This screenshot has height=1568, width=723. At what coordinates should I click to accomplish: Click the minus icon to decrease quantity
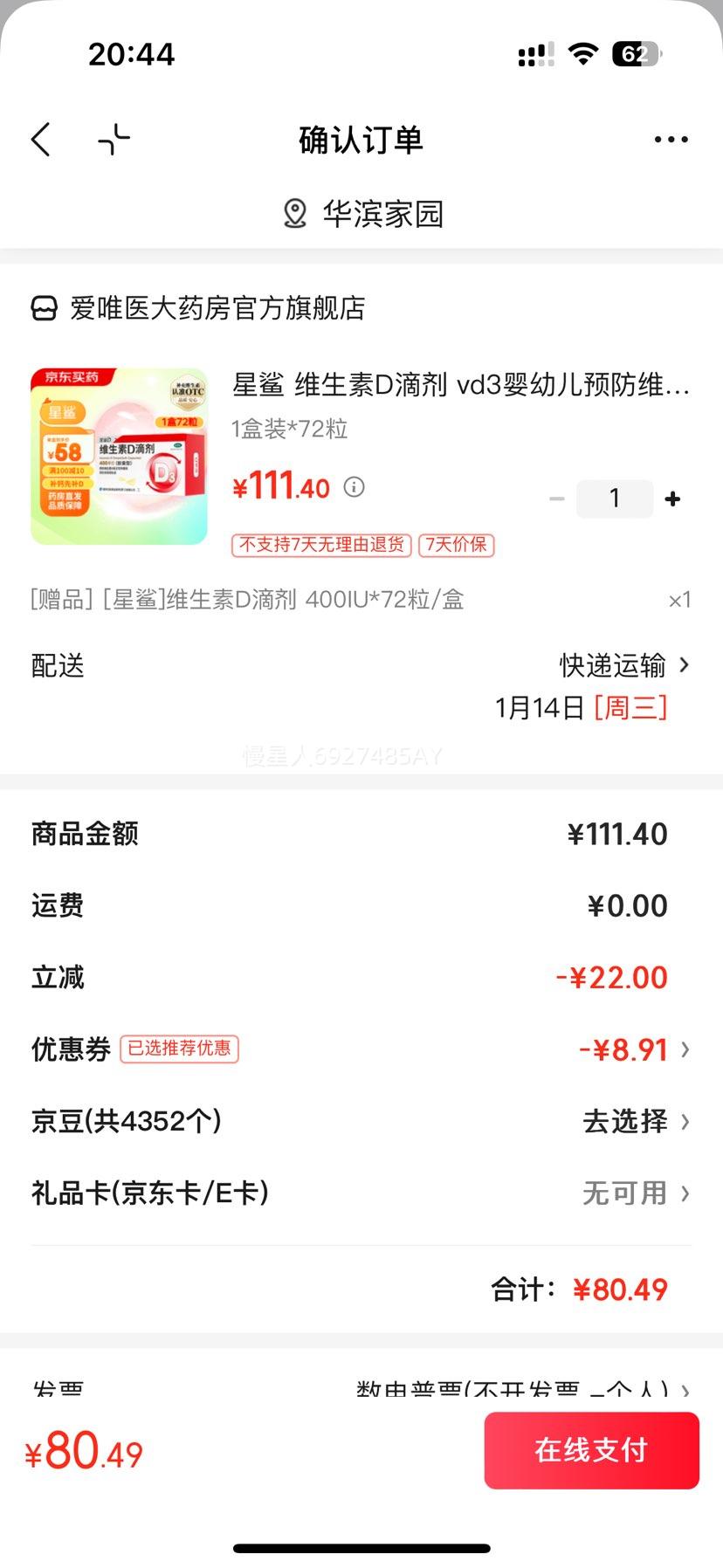[x=557, y=498]
